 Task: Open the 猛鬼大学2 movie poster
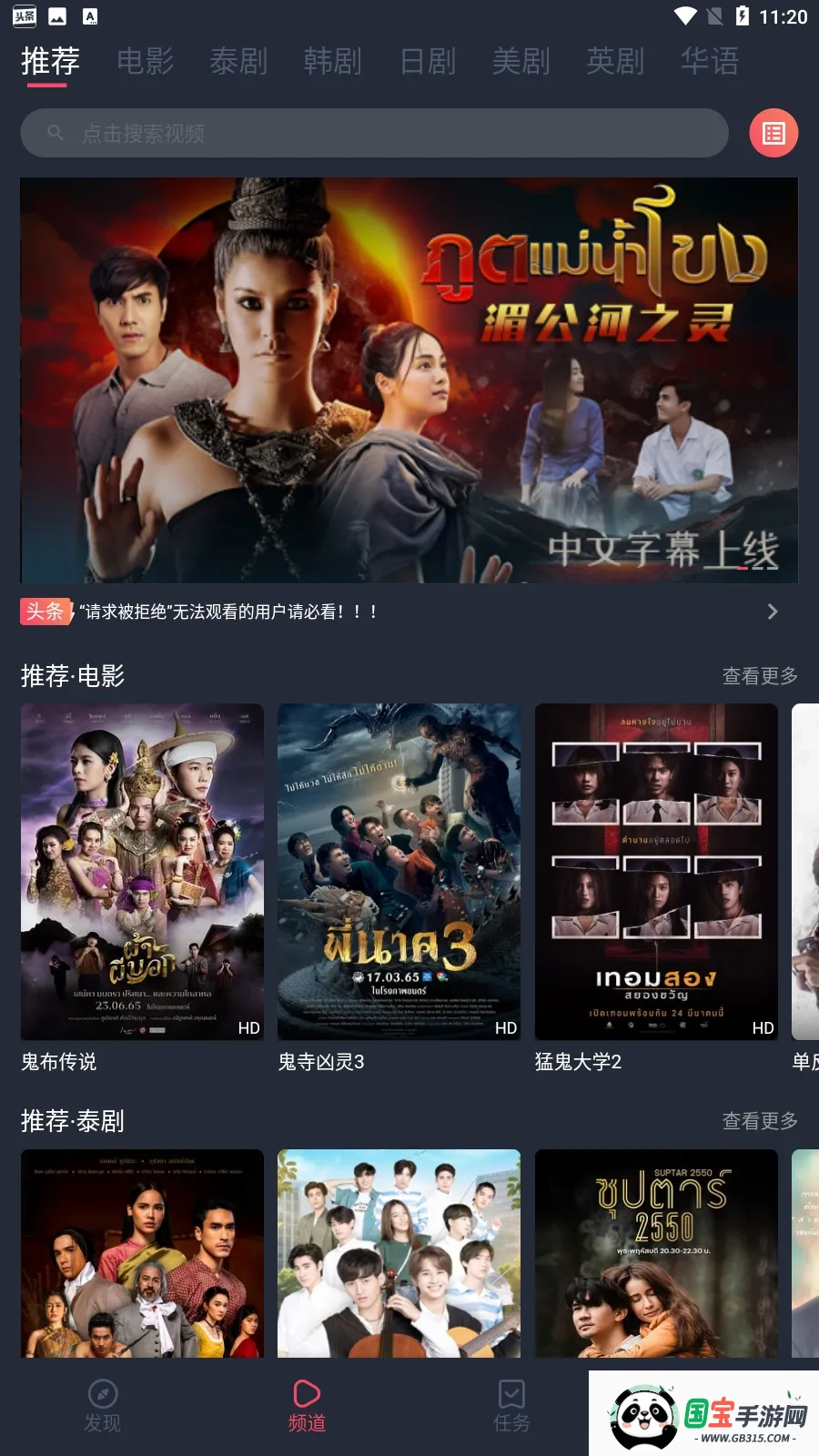(x=655, y=871)
